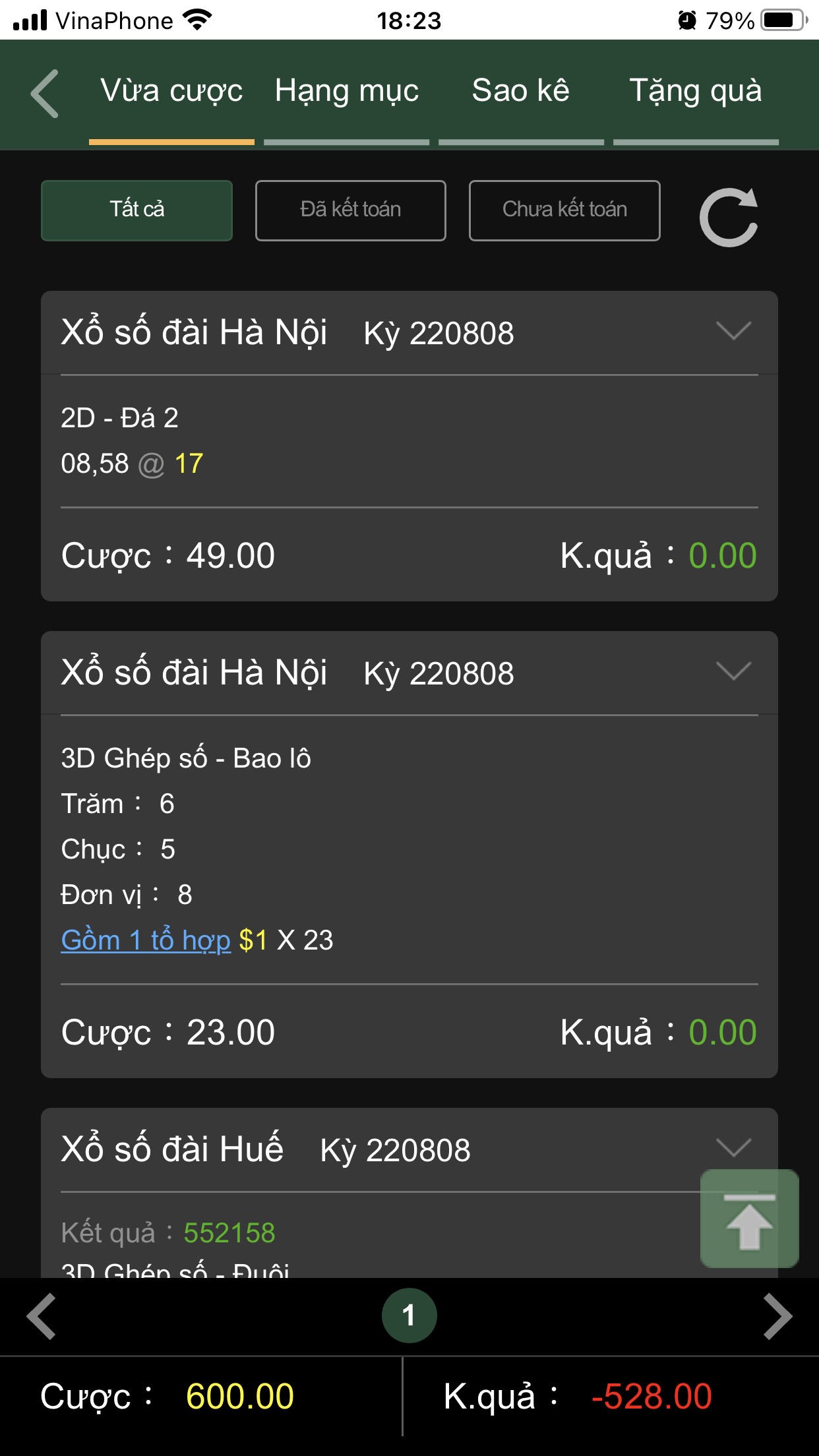The width and height of the screenshot is (819, 1456).
Task: Select the Vừa cược tab
Action: (x=171, y=91)
